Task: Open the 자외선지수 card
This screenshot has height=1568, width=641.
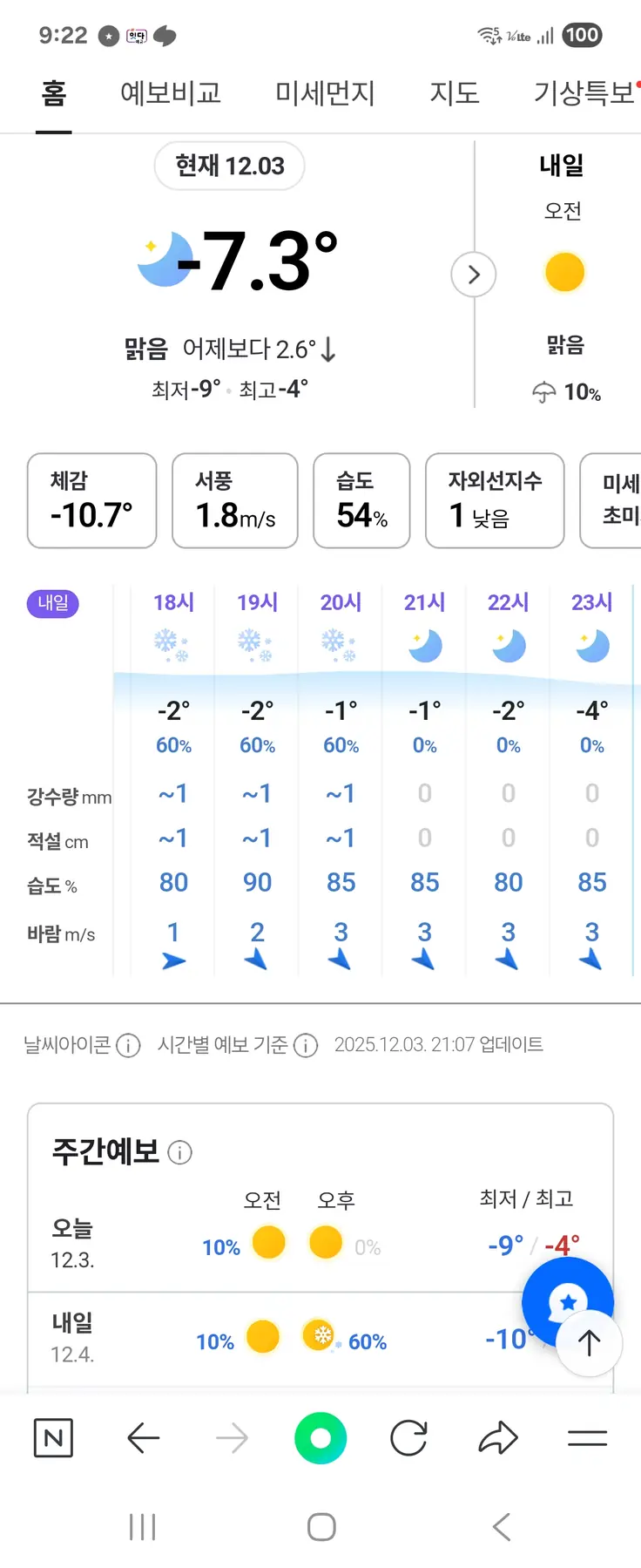Action: (x=495, y=500)
